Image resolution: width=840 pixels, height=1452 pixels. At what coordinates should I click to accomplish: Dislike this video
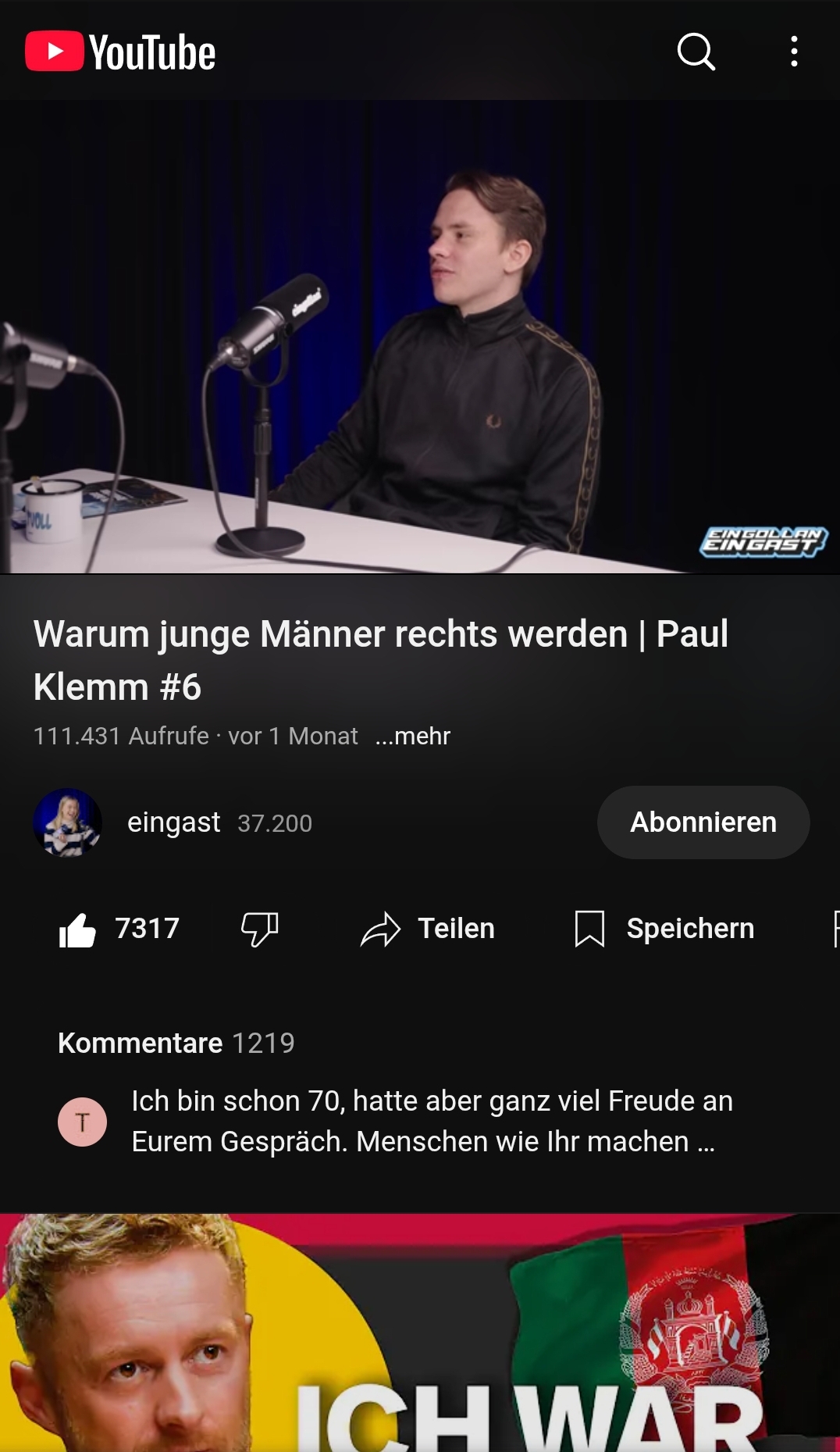(x=260, y=929)
